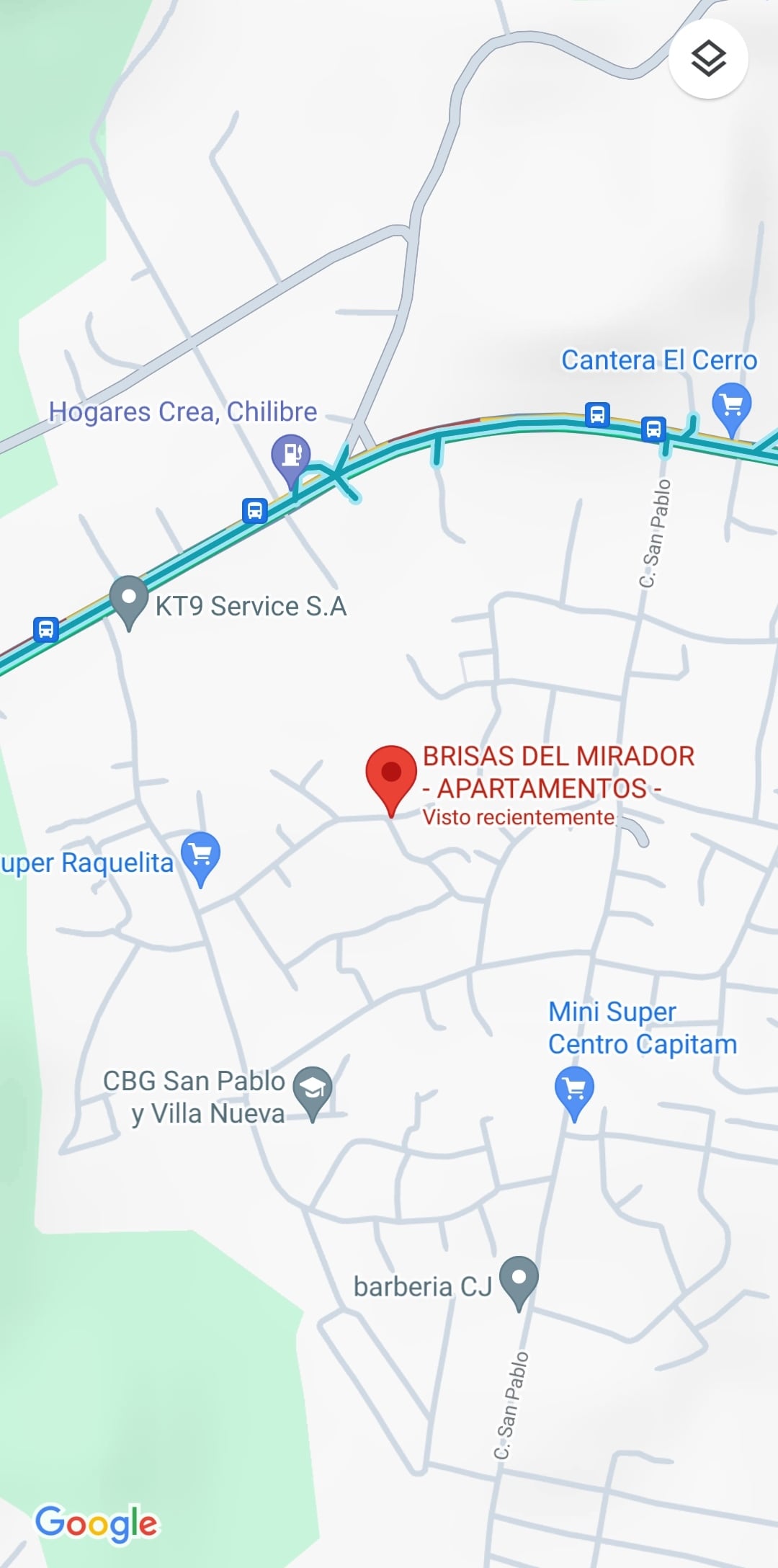Select the barberia CJ place marker

click(519, 1279)
